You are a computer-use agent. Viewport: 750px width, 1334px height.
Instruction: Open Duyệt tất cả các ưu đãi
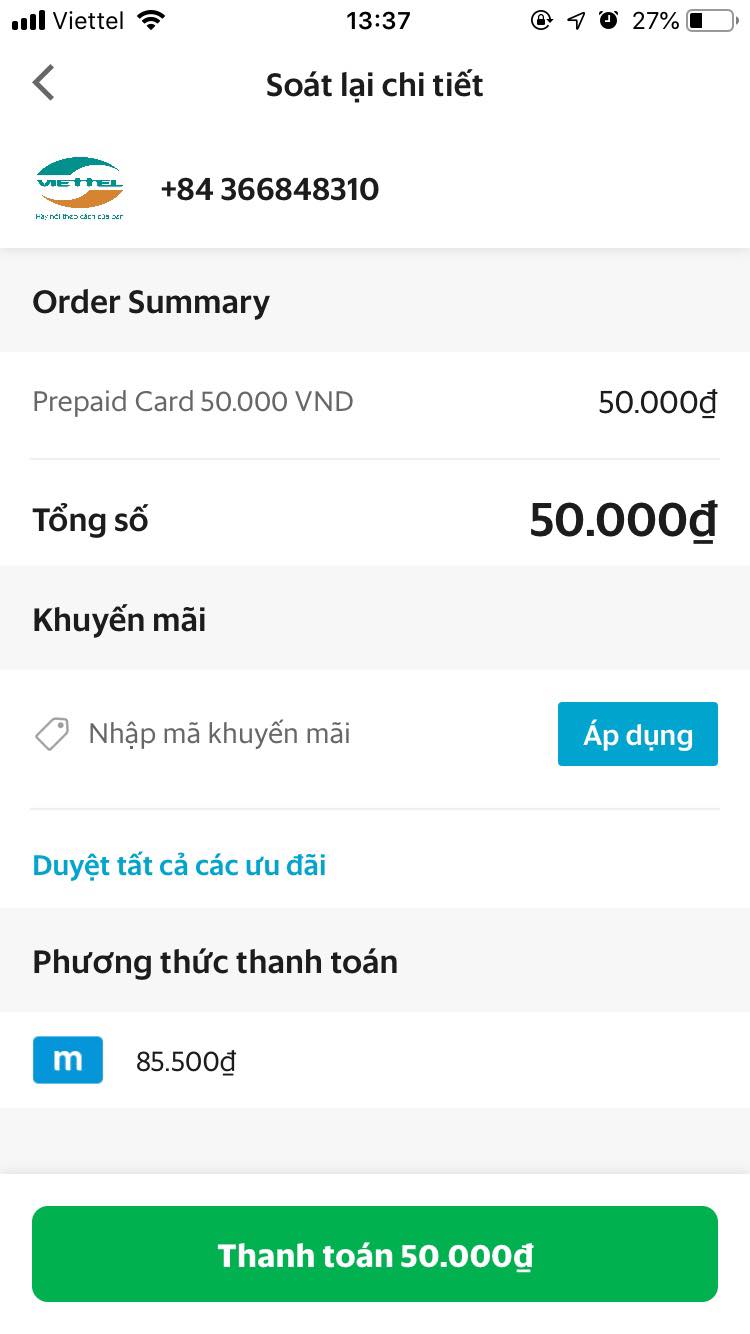[180, 865]
